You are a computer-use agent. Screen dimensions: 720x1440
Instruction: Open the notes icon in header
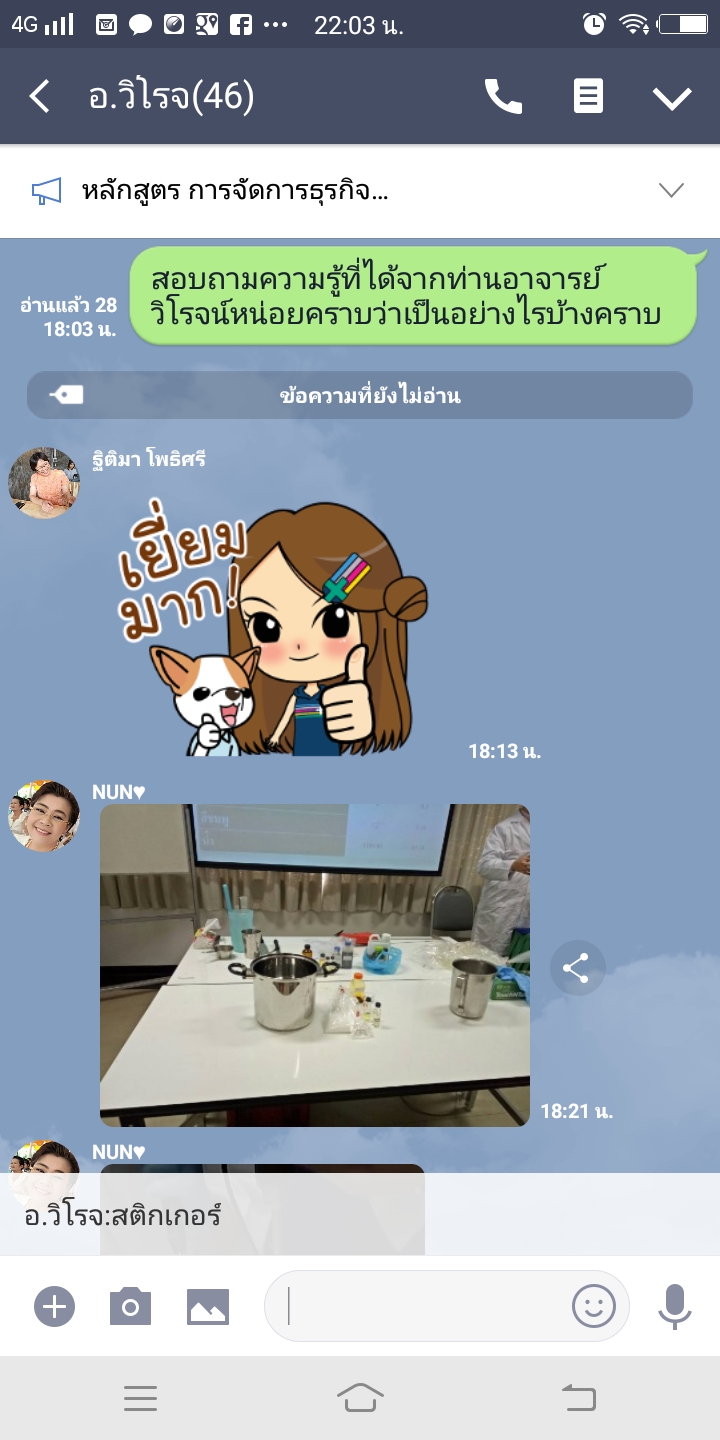point(588,97)
